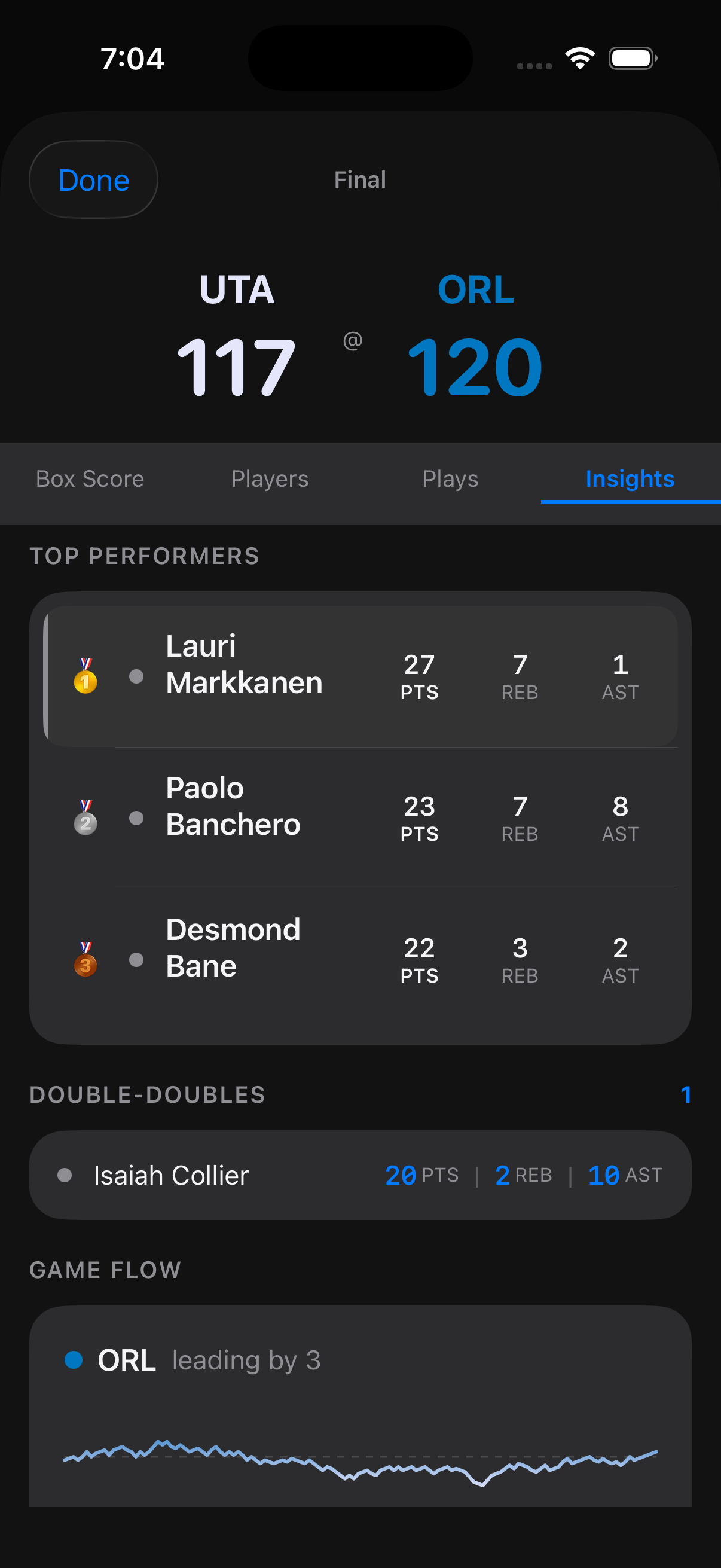
Task: Select Isaiah Collier's double-double row
Action: (360, 1175)
